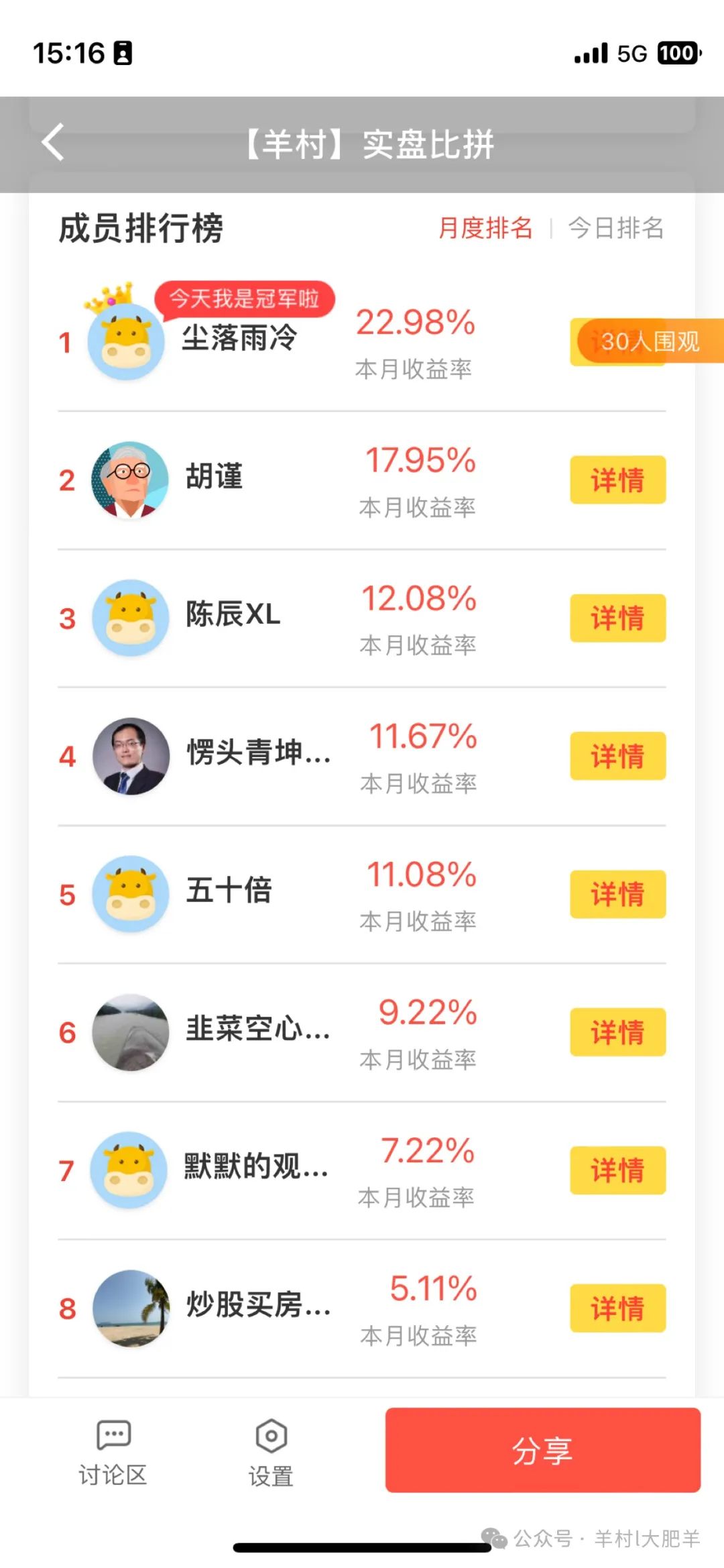The height and width of the screenshot is (1568, 724).
Task: Show 详情 for 五十倍
Action: (617, 894)
